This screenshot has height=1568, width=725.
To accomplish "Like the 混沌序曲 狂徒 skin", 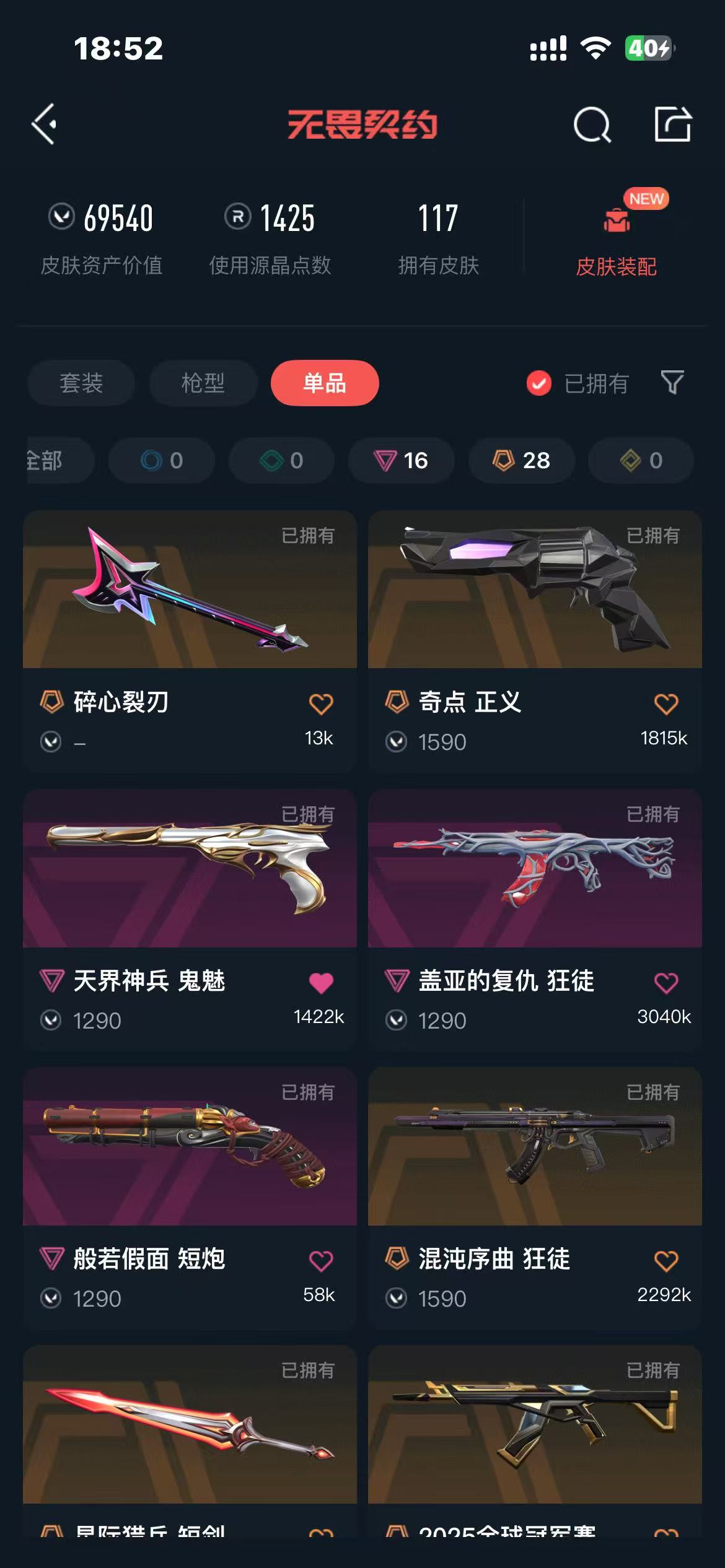I will [x=666, y=1261].
